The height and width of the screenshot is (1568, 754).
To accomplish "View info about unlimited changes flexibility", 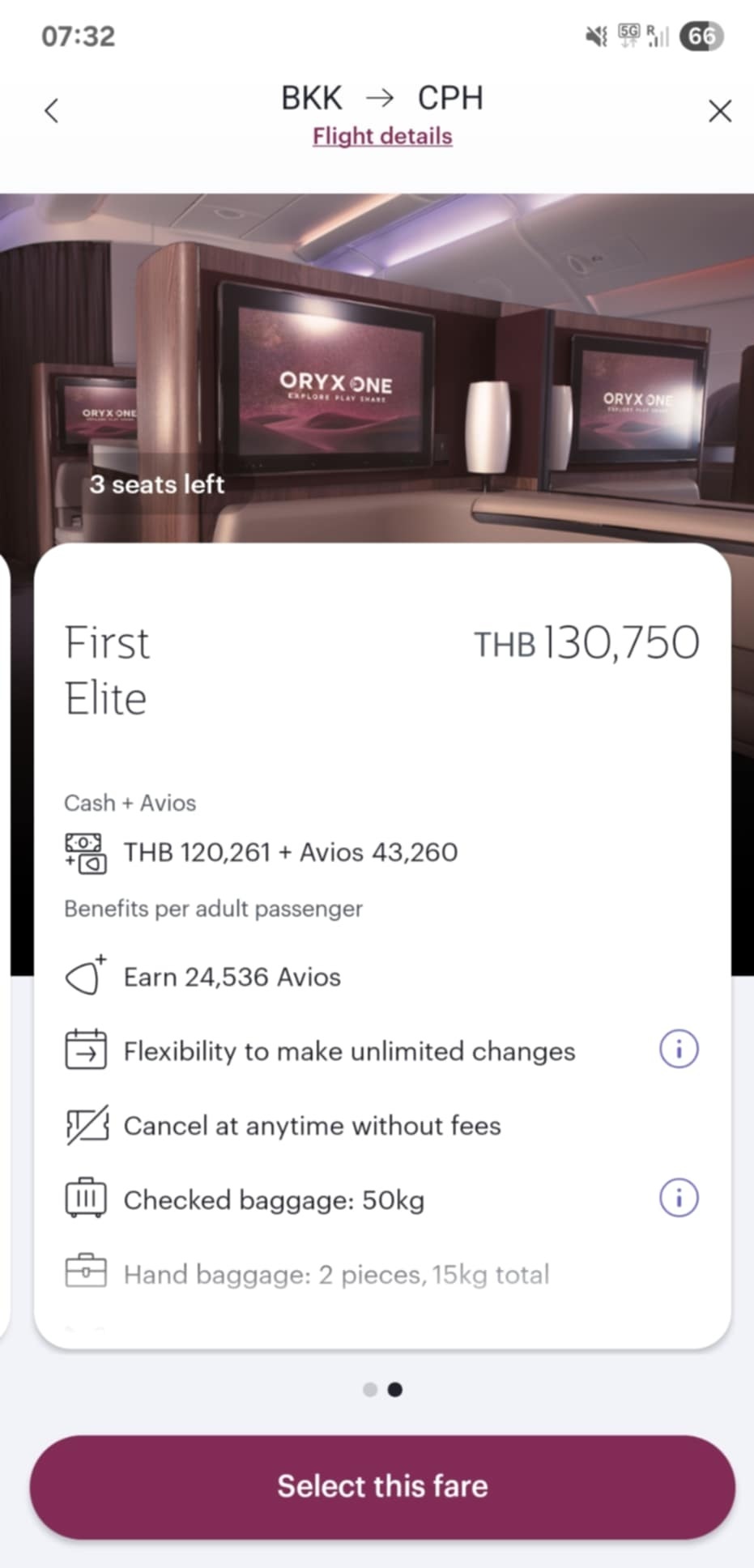I will 678,1050.
